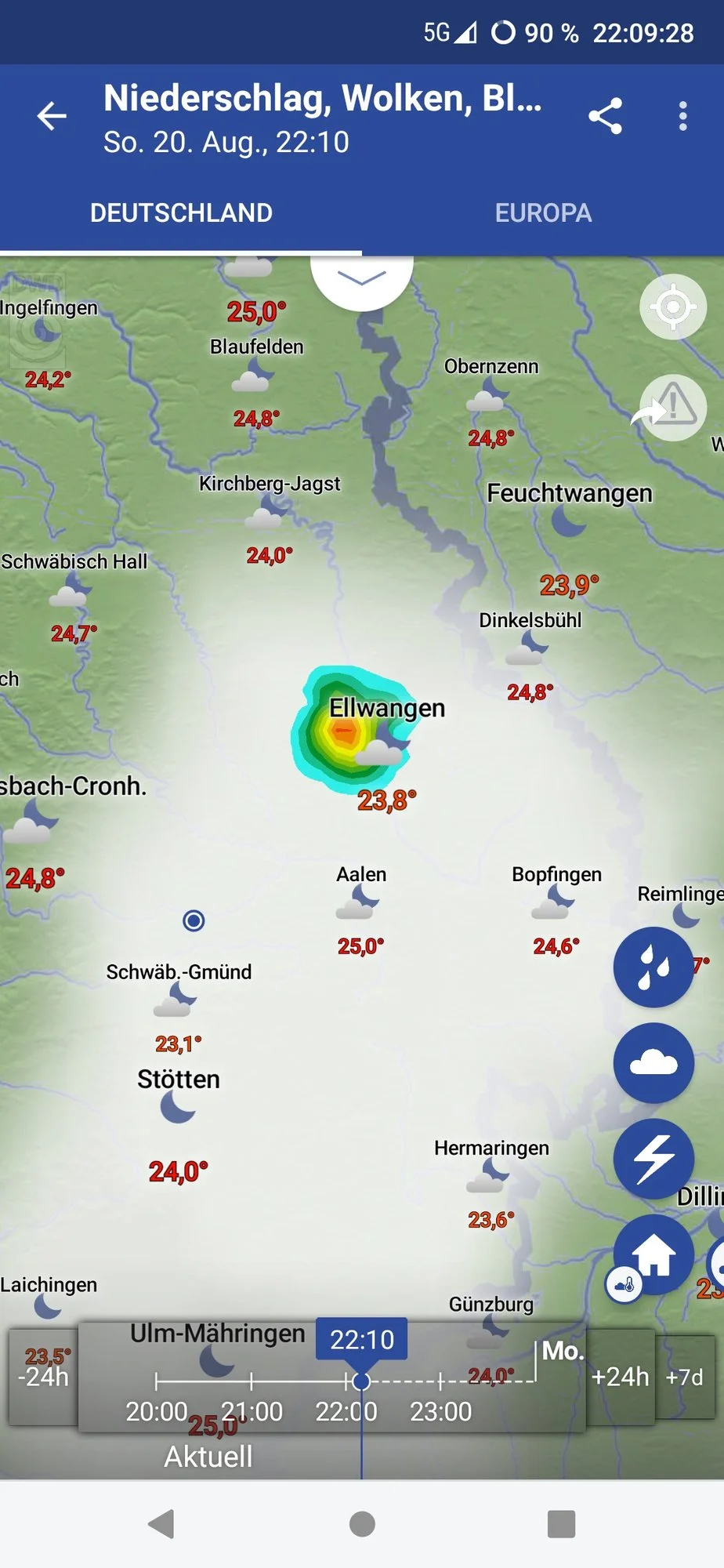This screenshot has height=1568, width=724.
Task: Center map on my location
Action: [672, 307]
